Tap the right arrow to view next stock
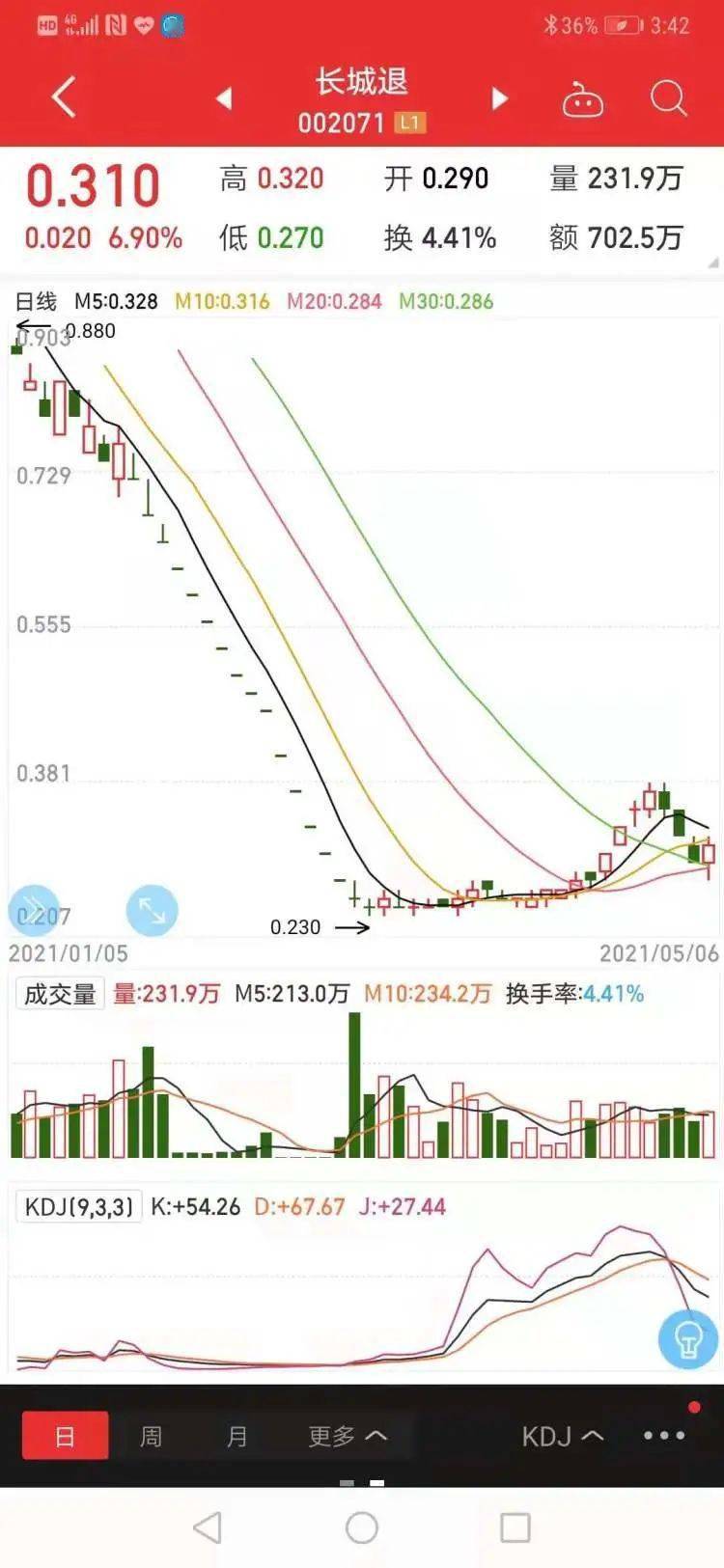The height and width of the screenshot is (1568, 724). 498,98
